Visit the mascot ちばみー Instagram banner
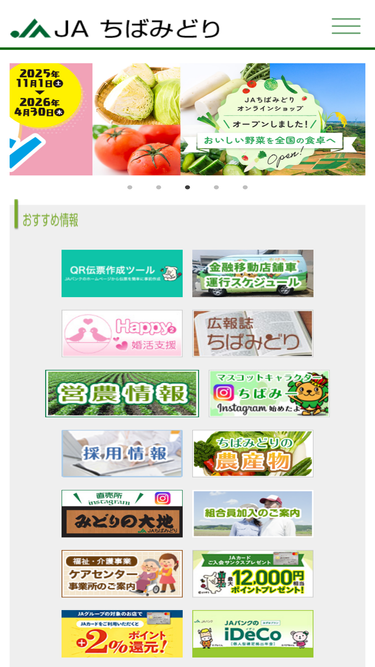The image size is (375, 667). coord(269,393)
